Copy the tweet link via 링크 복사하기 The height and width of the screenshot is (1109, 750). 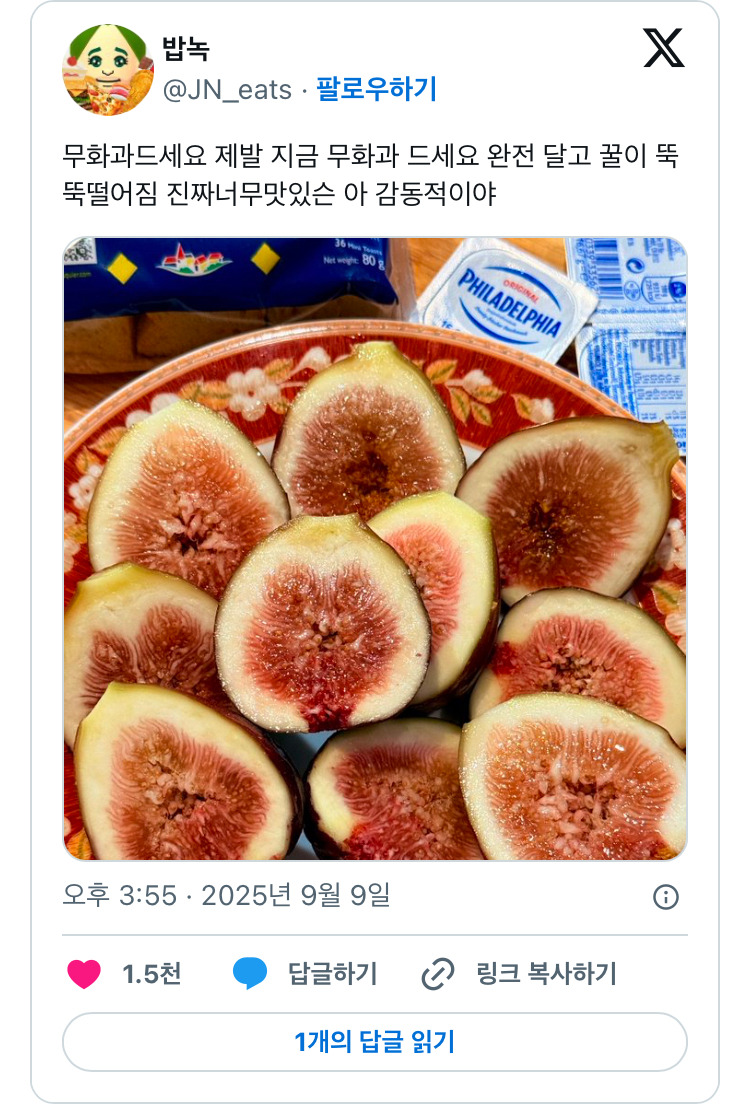(x=519, y=974)
